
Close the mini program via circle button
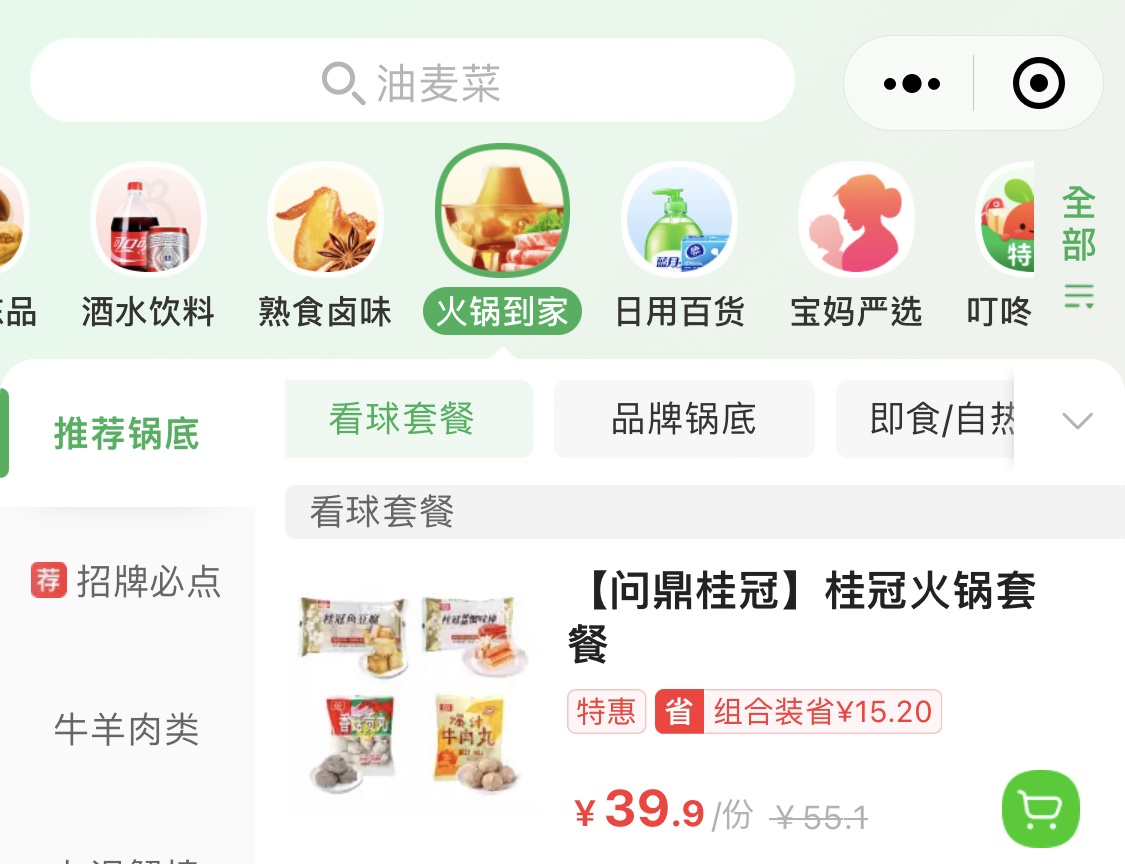1038,84
